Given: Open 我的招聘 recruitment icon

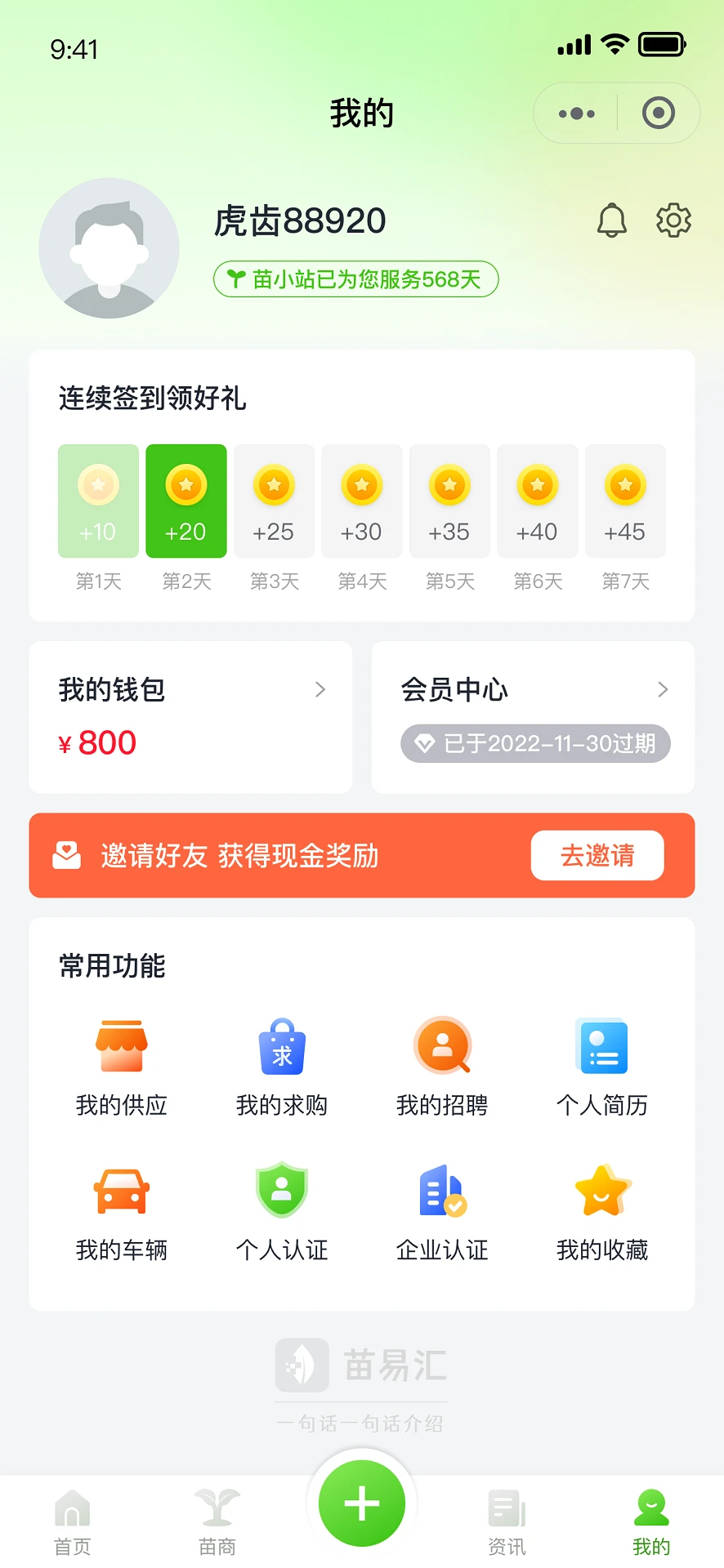Looking at the screenshot, I should point(441,1046).
